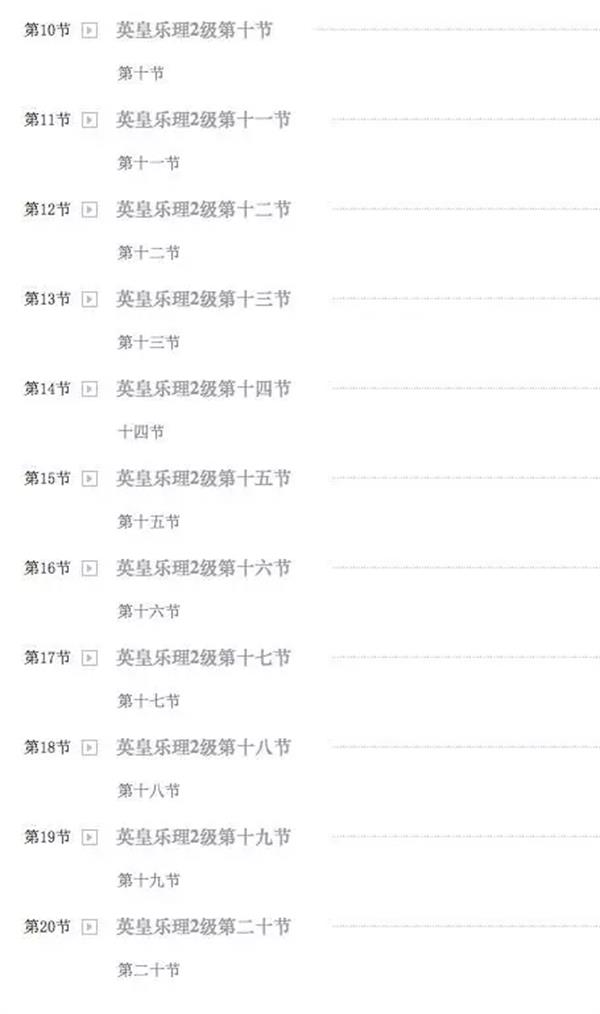Select lesson 17 英皇乐理2级第十七节
Screen dimensions: 600x1014
coord(203,658)
